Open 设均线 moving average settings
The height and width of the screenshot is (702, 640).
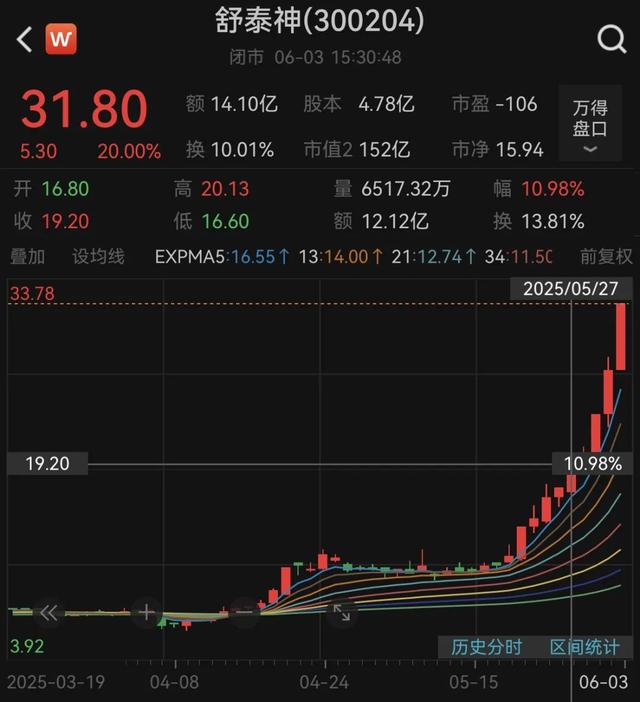click(98, 256)
